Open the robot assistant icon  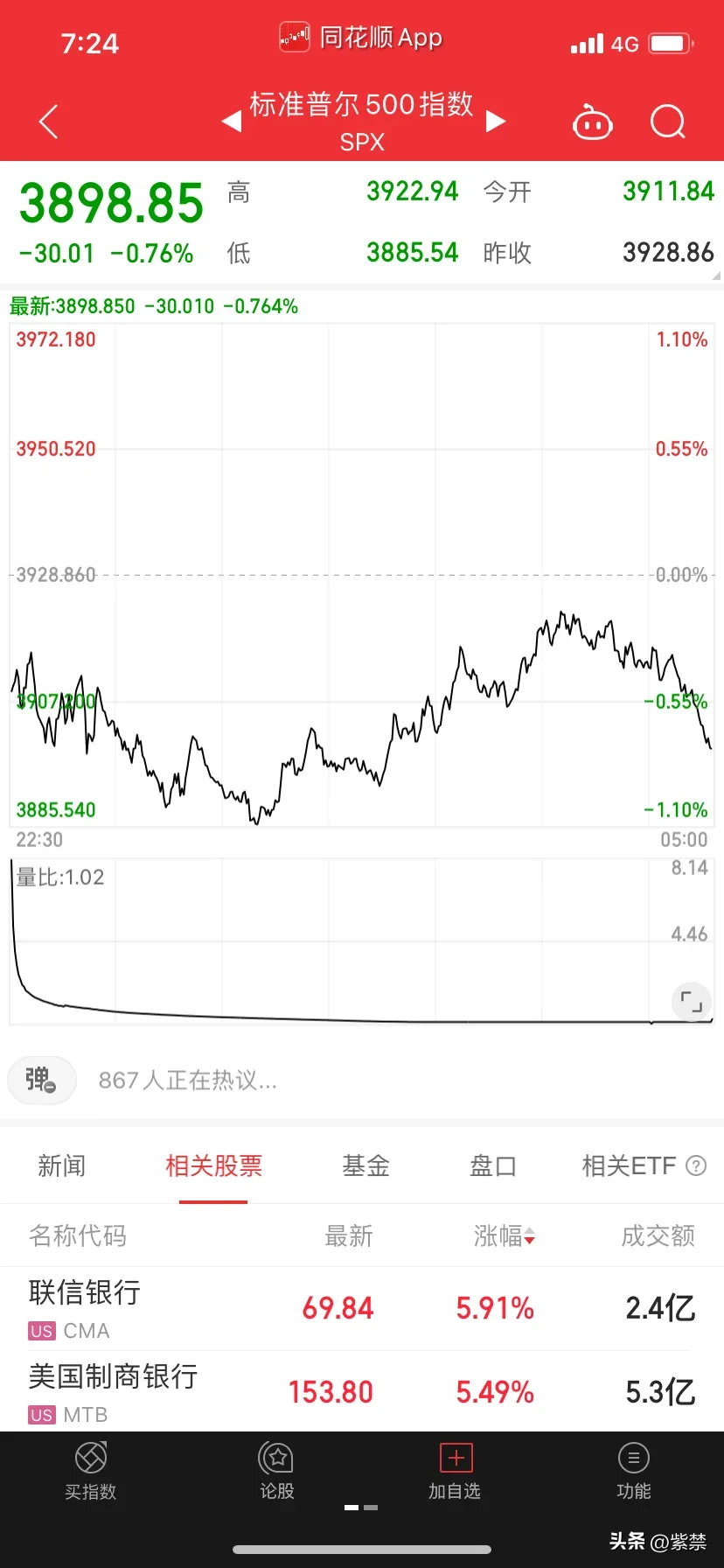(x=592, y=122)
